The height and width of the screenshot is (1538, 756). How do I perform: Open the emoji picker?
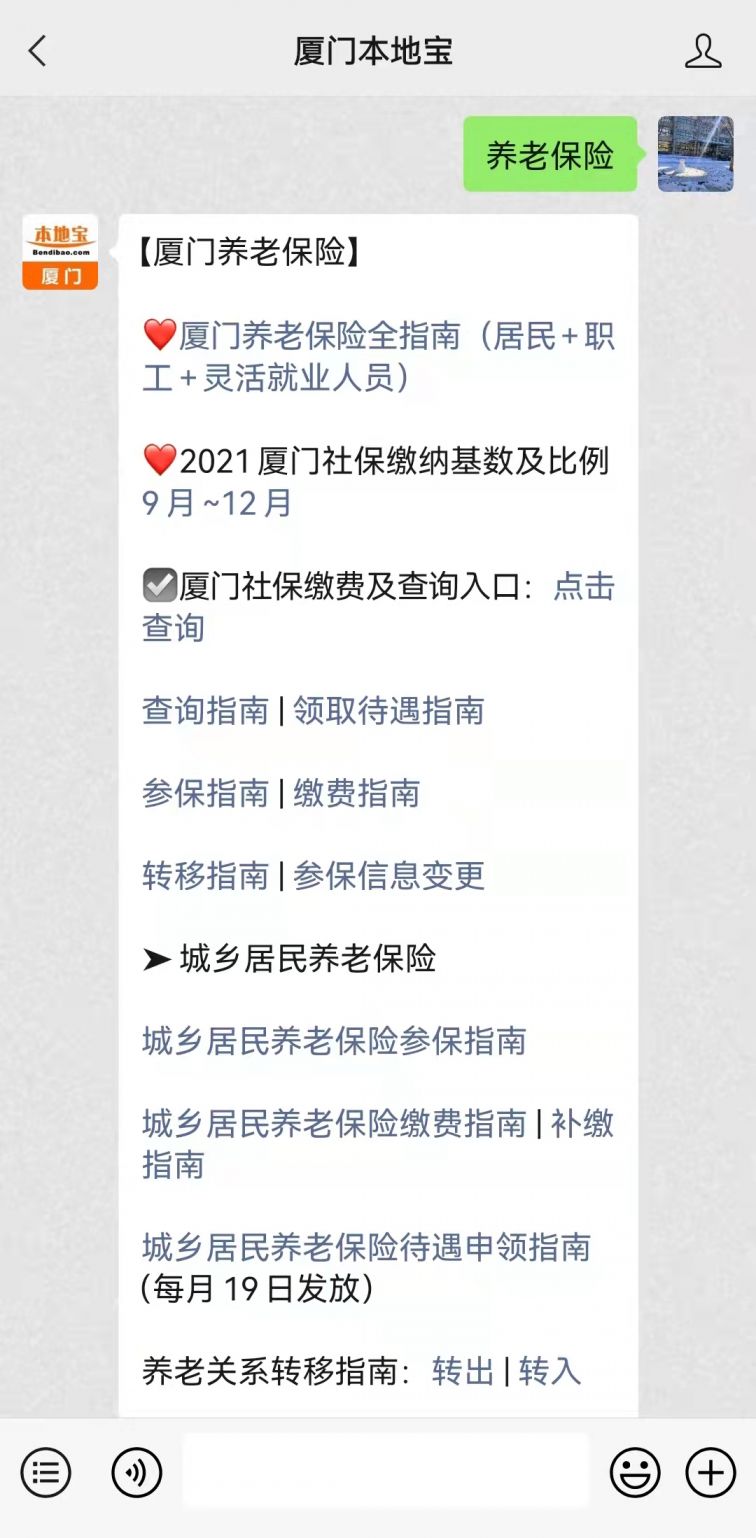pos(635,1472)
